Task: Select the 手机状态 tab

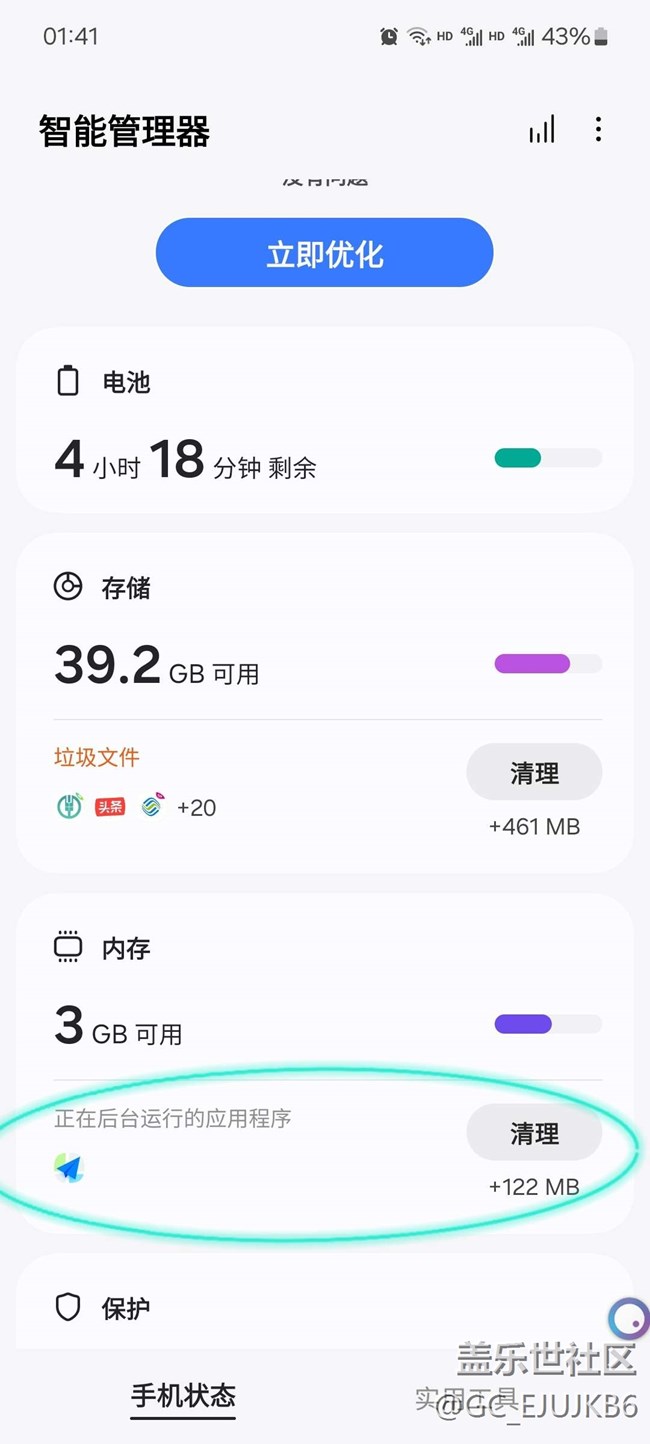Action: click(184, 1396)
